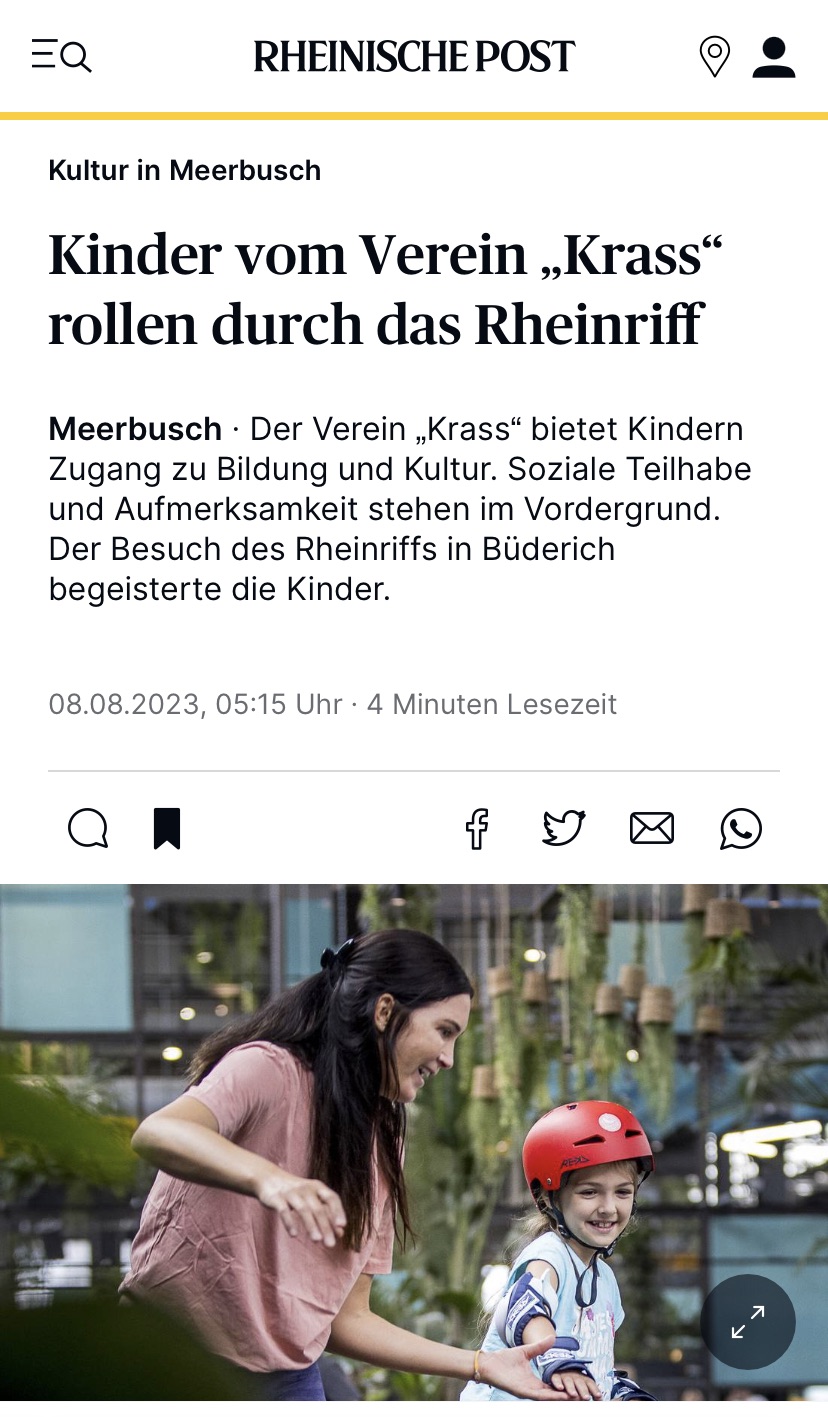Expand the article photo to fullscreen

point(748,1322)
